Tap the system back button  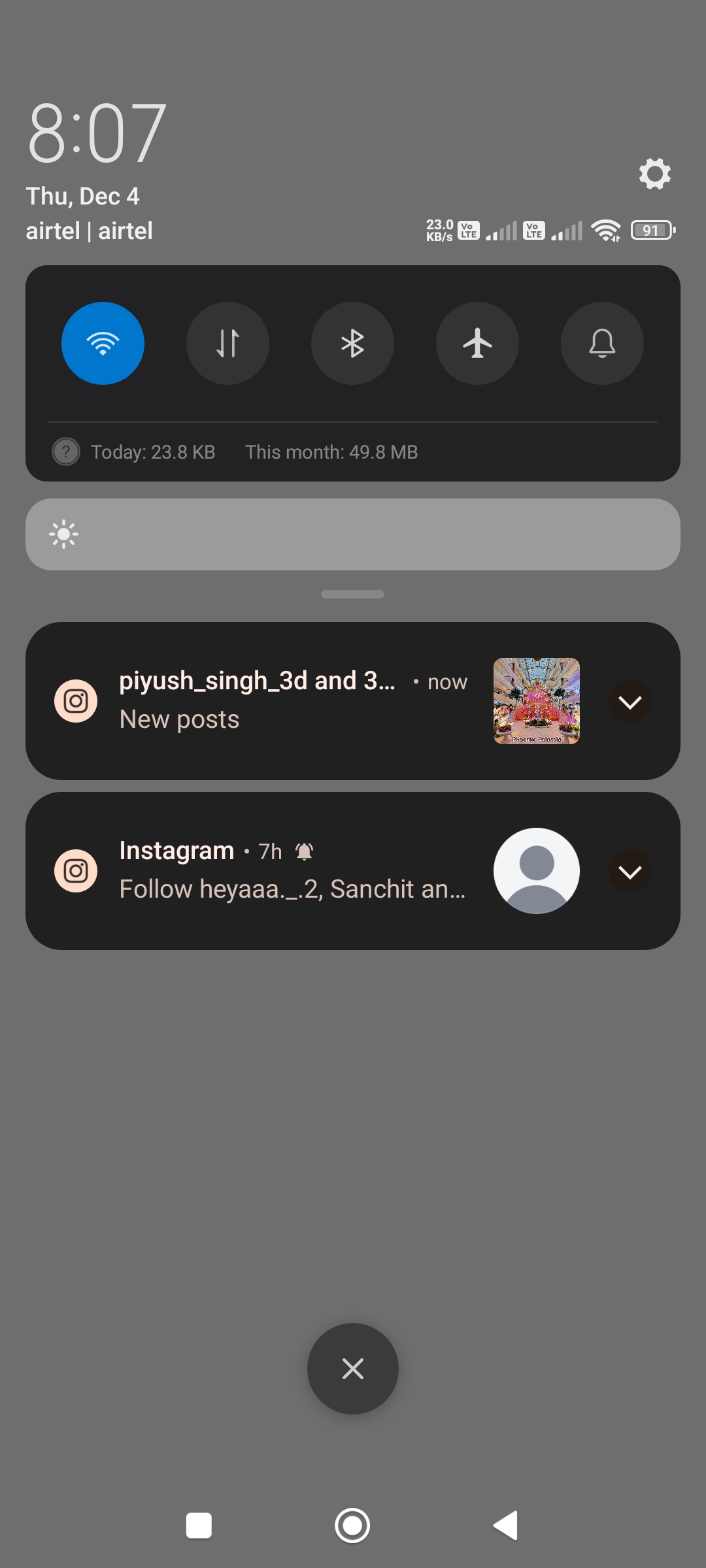coord(506,1526)
